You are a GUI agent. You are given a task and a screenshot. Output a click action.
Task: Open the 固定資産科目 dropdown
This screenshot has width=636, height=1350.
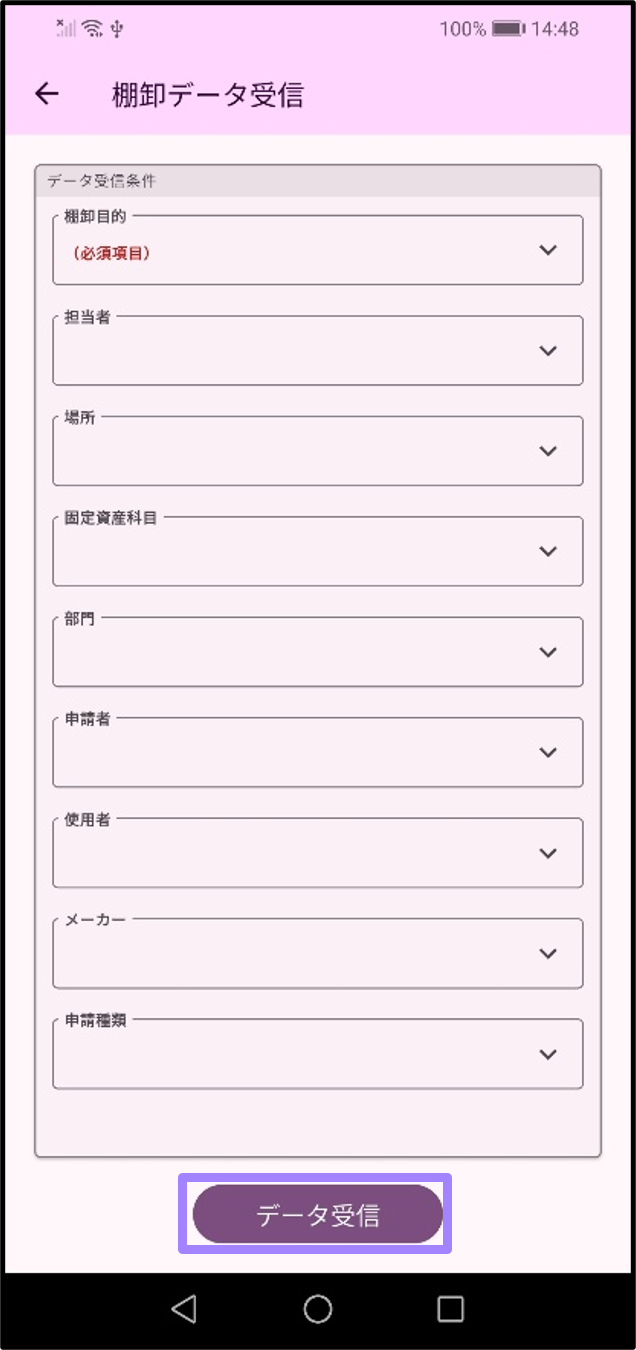click(318, 551)
